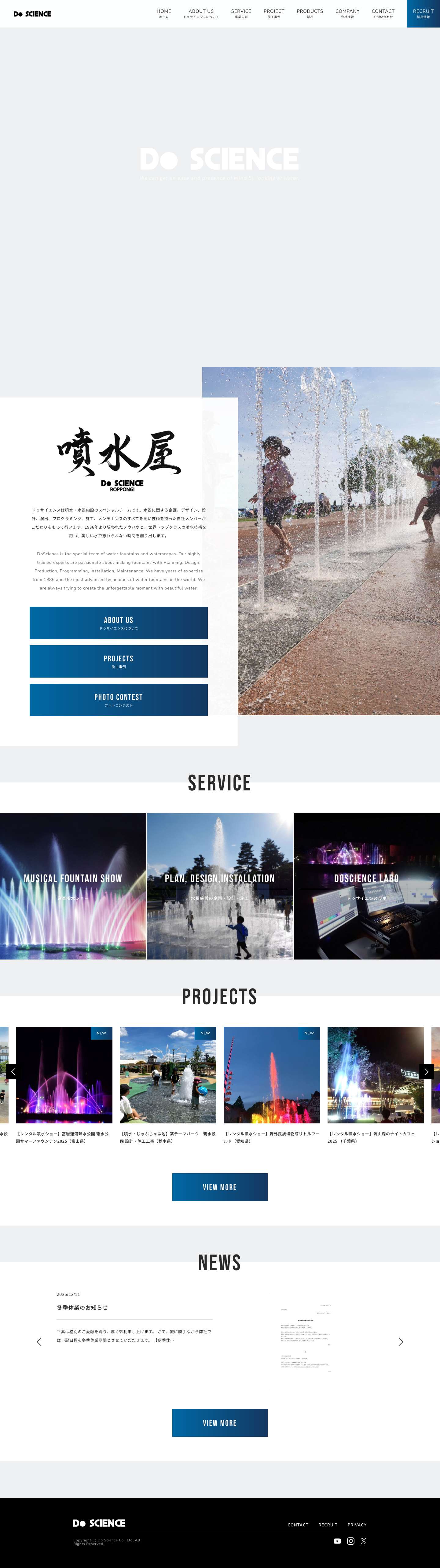Open the PRIVACY footer link
The image size is (440, 1568).
357,1525
